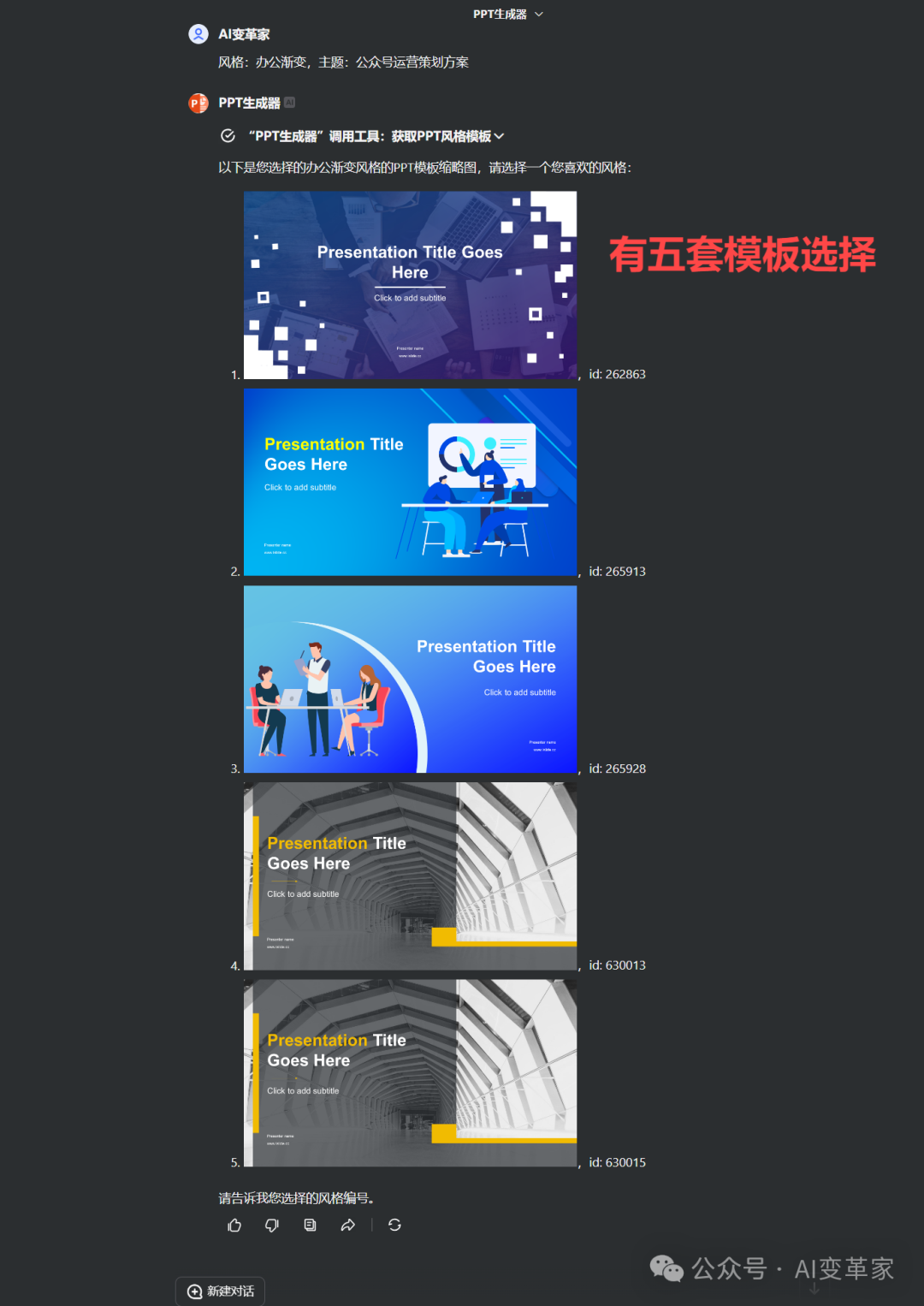Expand the 调用工具 获取PPT风格模板 details
Screen dimensions: 924x1306
coord(499,136)
